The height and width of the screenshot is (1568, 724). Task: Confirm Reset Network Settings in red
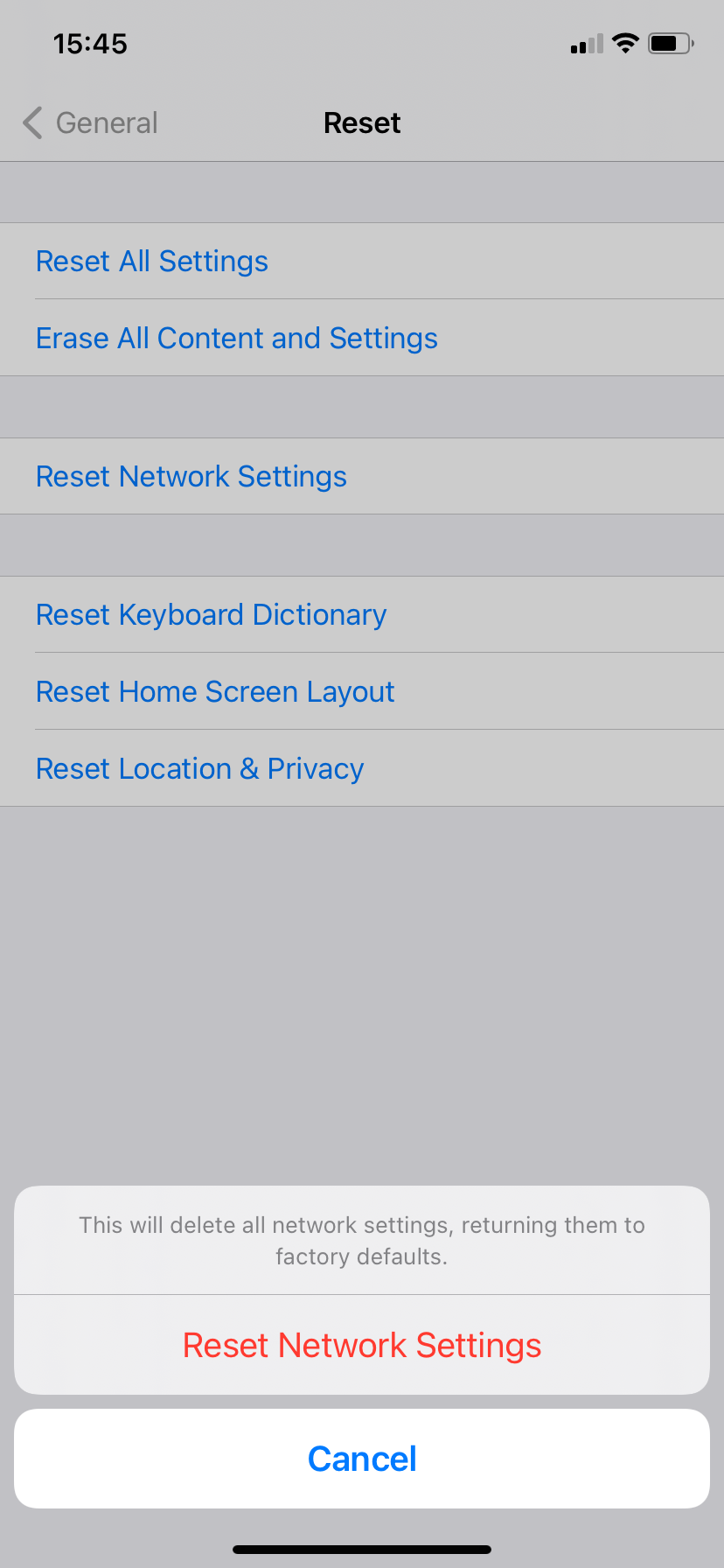pyautogui.click(x=362, y=1345)
